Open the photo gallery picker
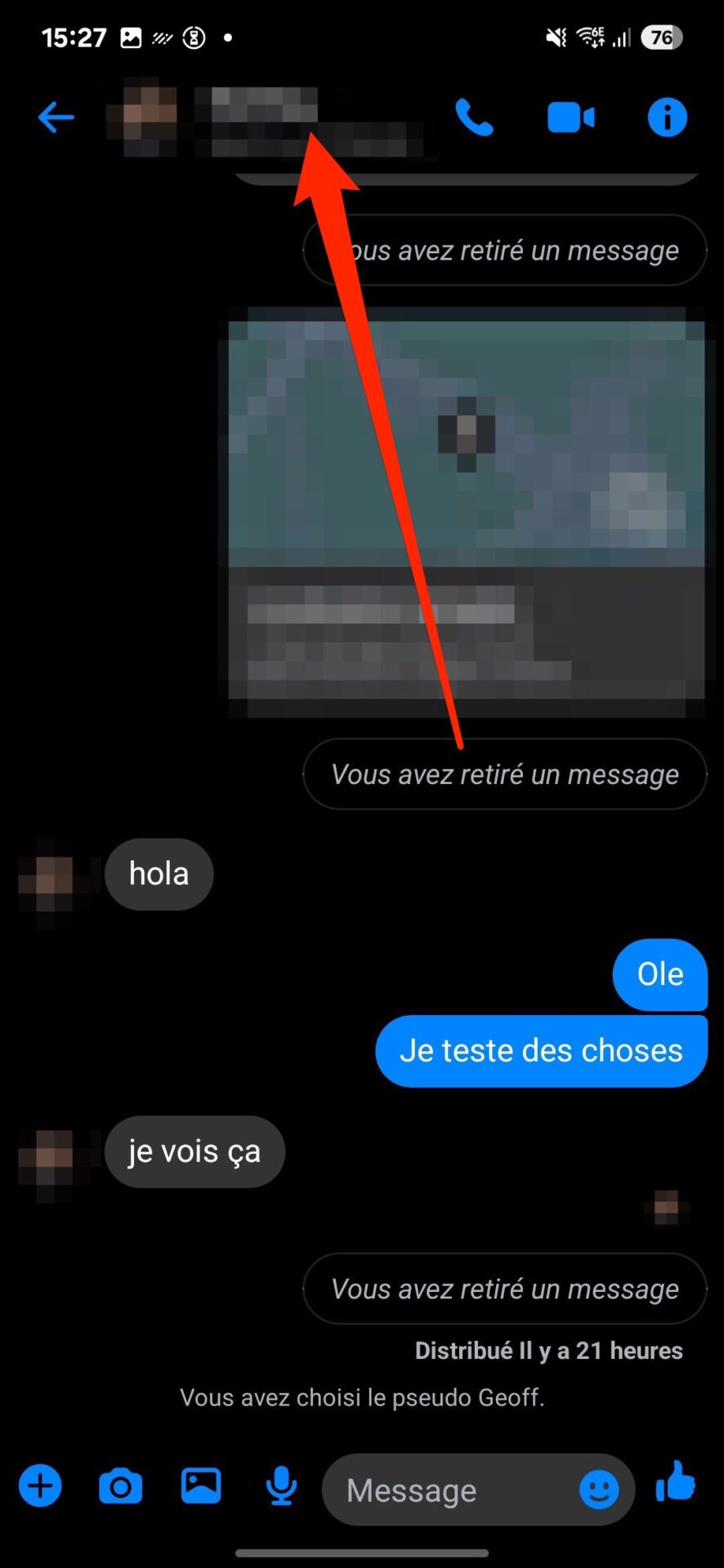 pyautogui.click(x=201, y=1486)
